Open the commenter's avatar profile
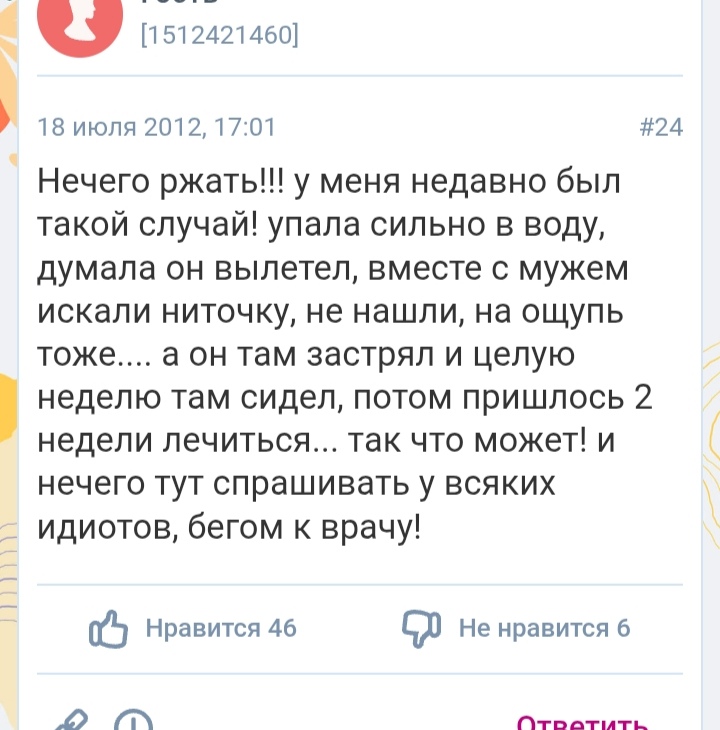The width and height of the screenshot is (720, 730). [x=79, y=20]
